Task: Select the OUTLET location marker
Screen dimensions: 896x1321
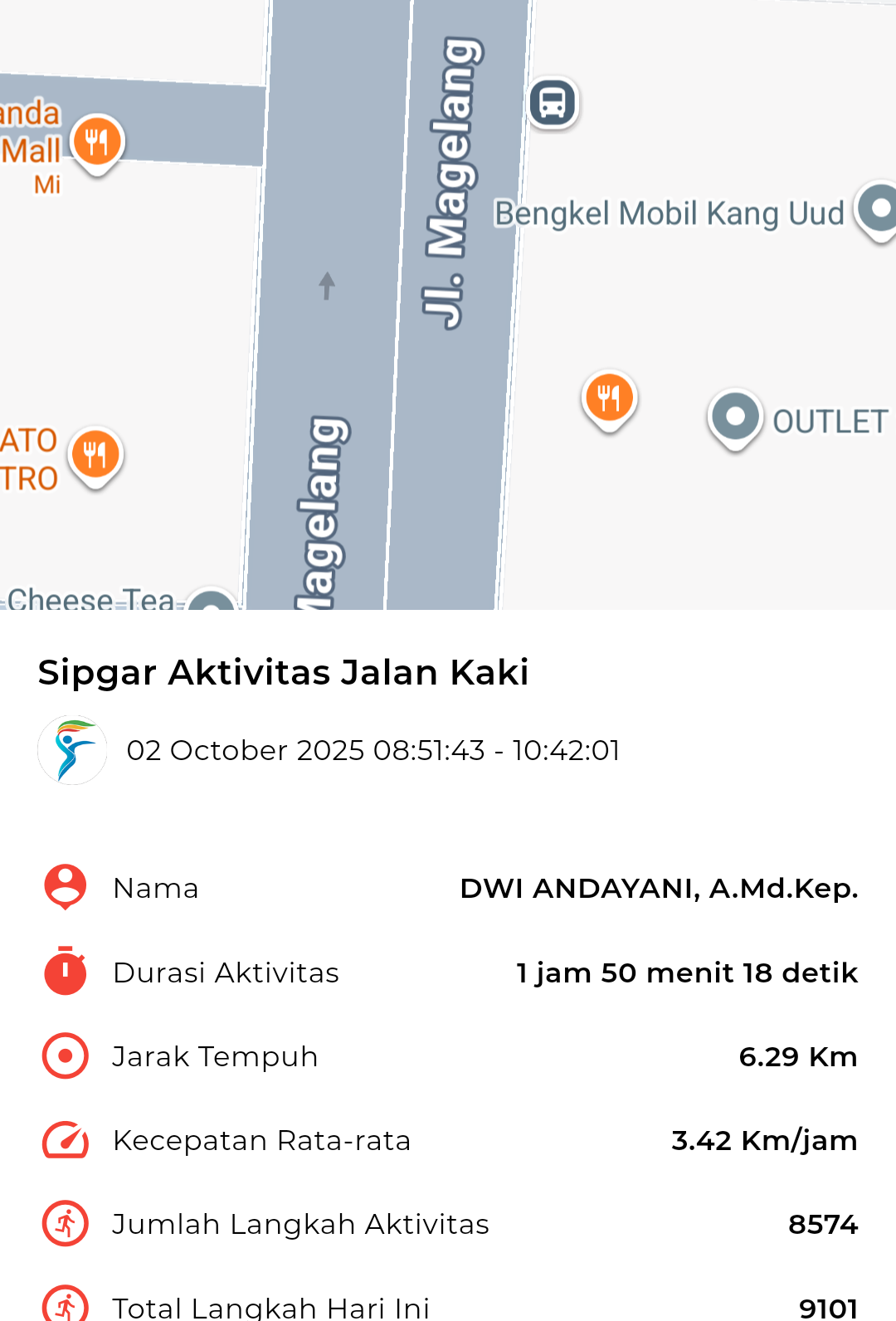Action: pos(735,417)
